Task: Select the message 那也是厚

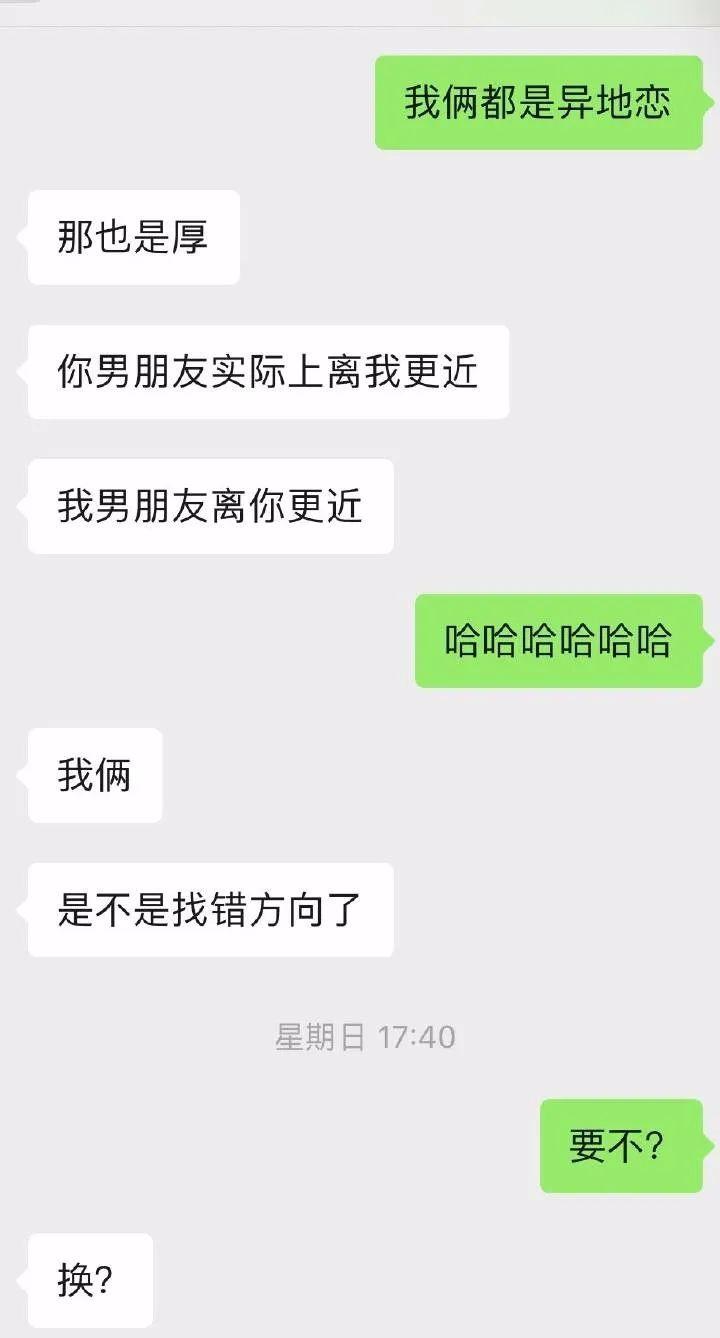Action: (133, 237)
